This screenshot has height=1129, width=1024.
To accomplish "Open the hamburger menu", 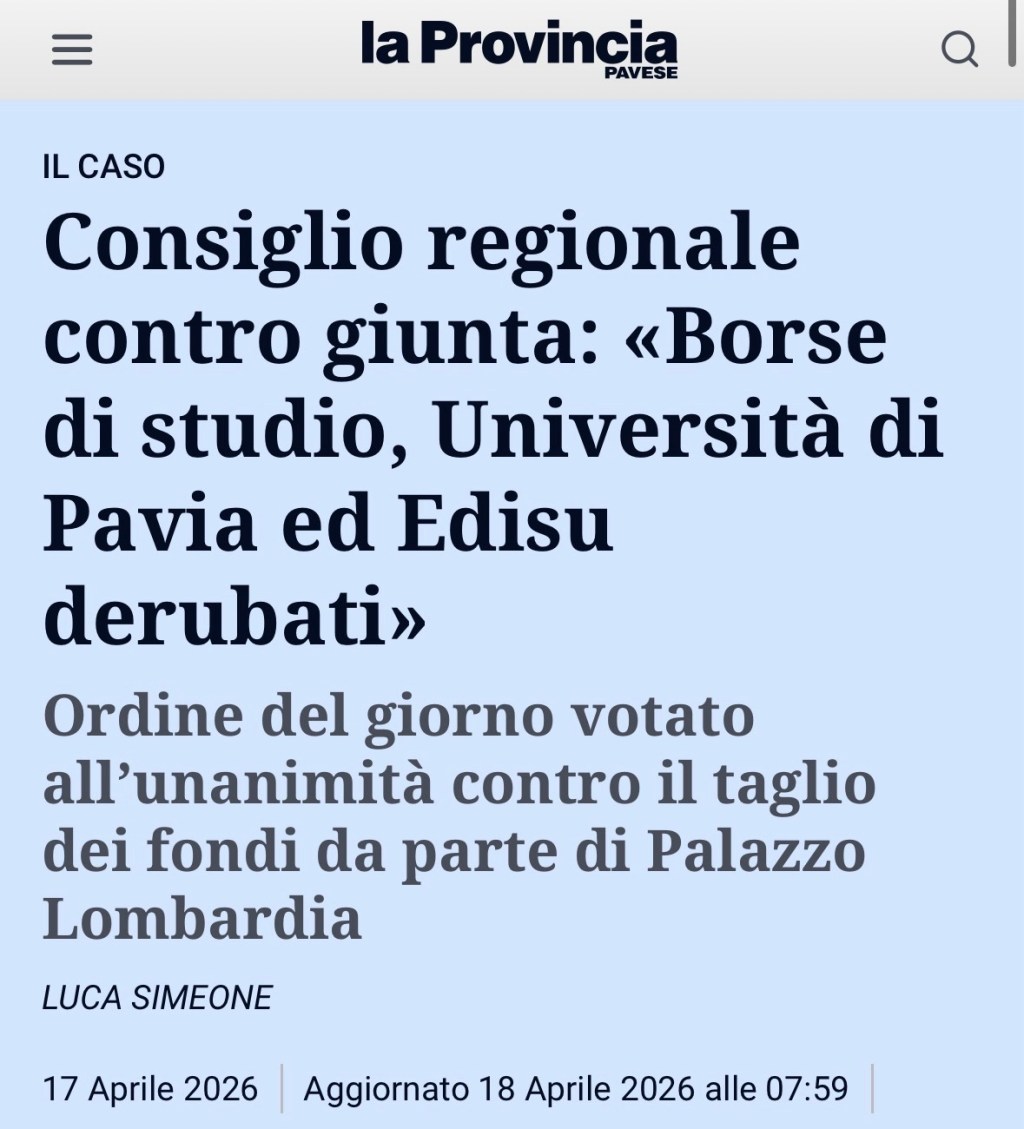I will pos(72,49).
